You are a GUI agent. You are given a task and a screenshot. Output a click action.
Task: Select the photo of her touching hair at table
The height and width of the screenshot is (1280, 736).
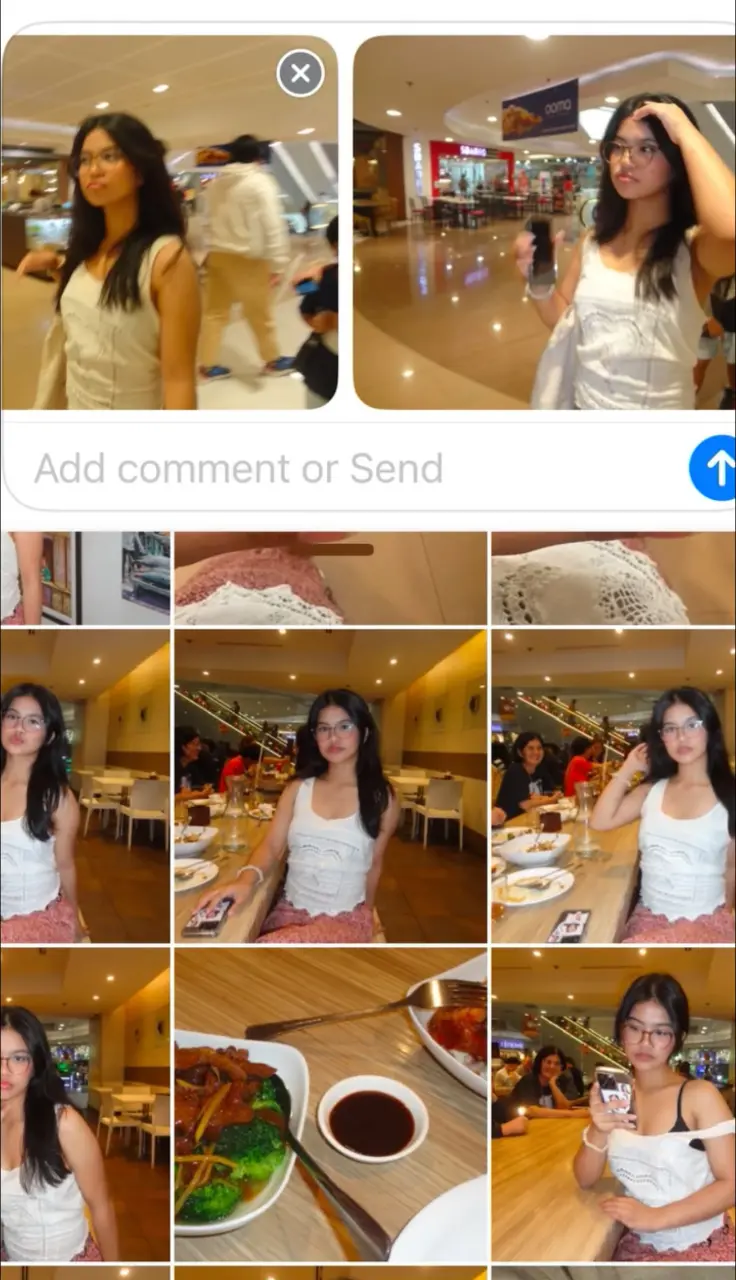613,785
